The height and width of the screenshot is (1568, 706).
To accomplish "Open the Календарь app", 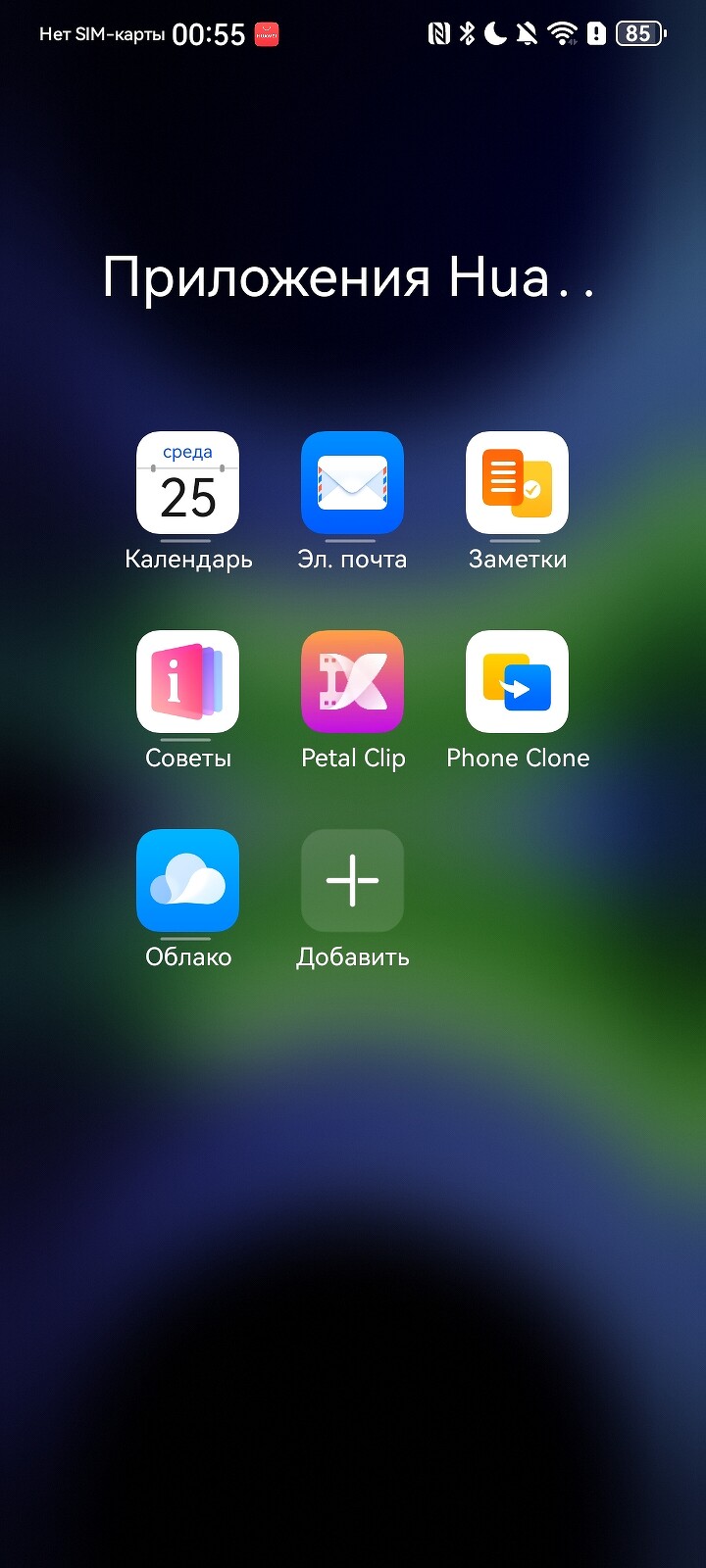I will 187,483.
